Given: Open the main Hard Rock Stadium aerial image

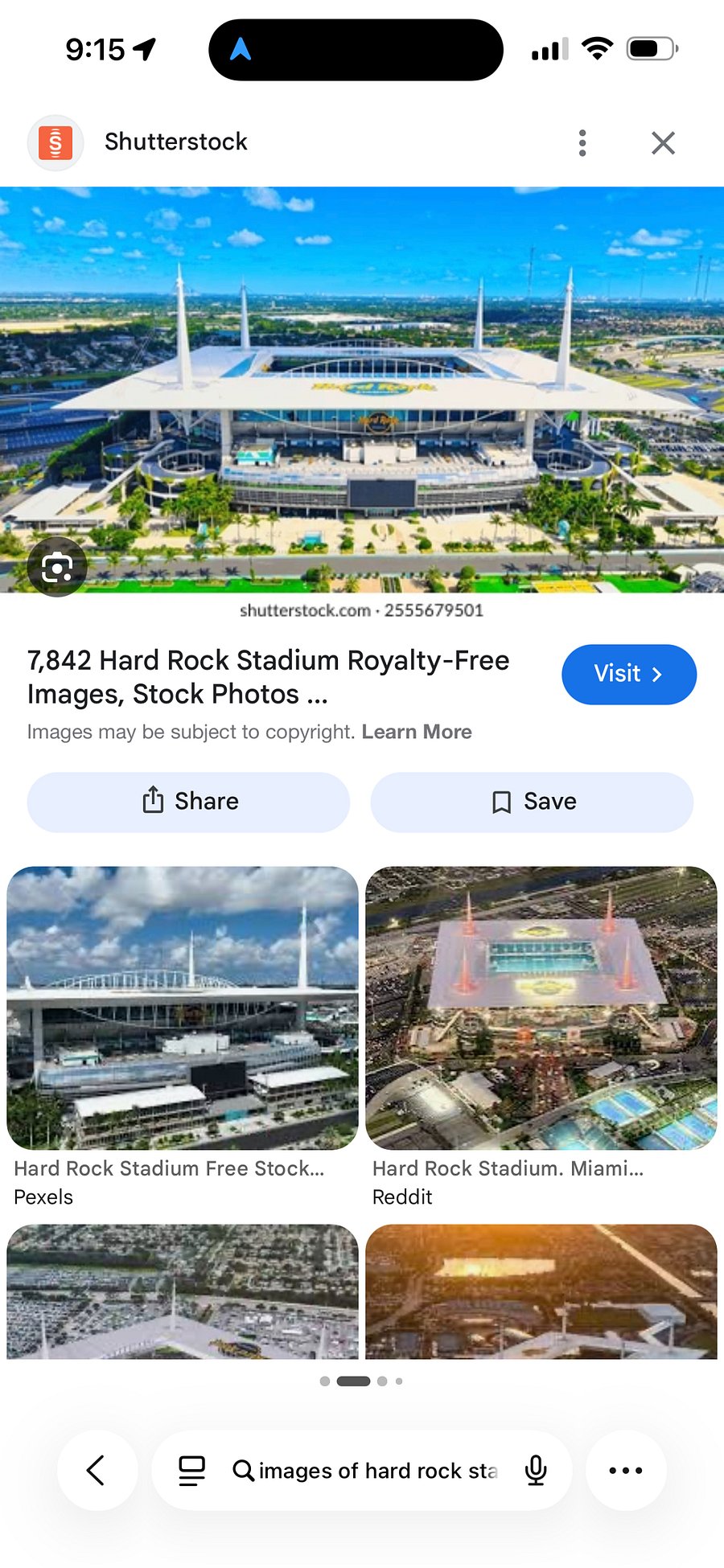Looking at the screenshot, I should pyautogui.click(x=362, y=390).
